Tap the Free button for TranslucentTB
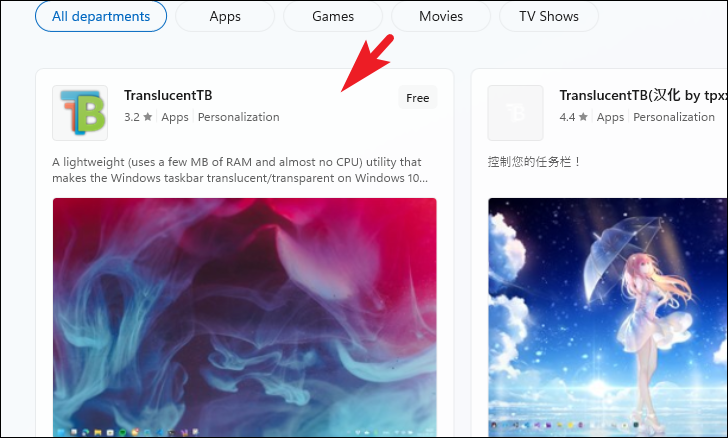 click(x=417, y=98)
